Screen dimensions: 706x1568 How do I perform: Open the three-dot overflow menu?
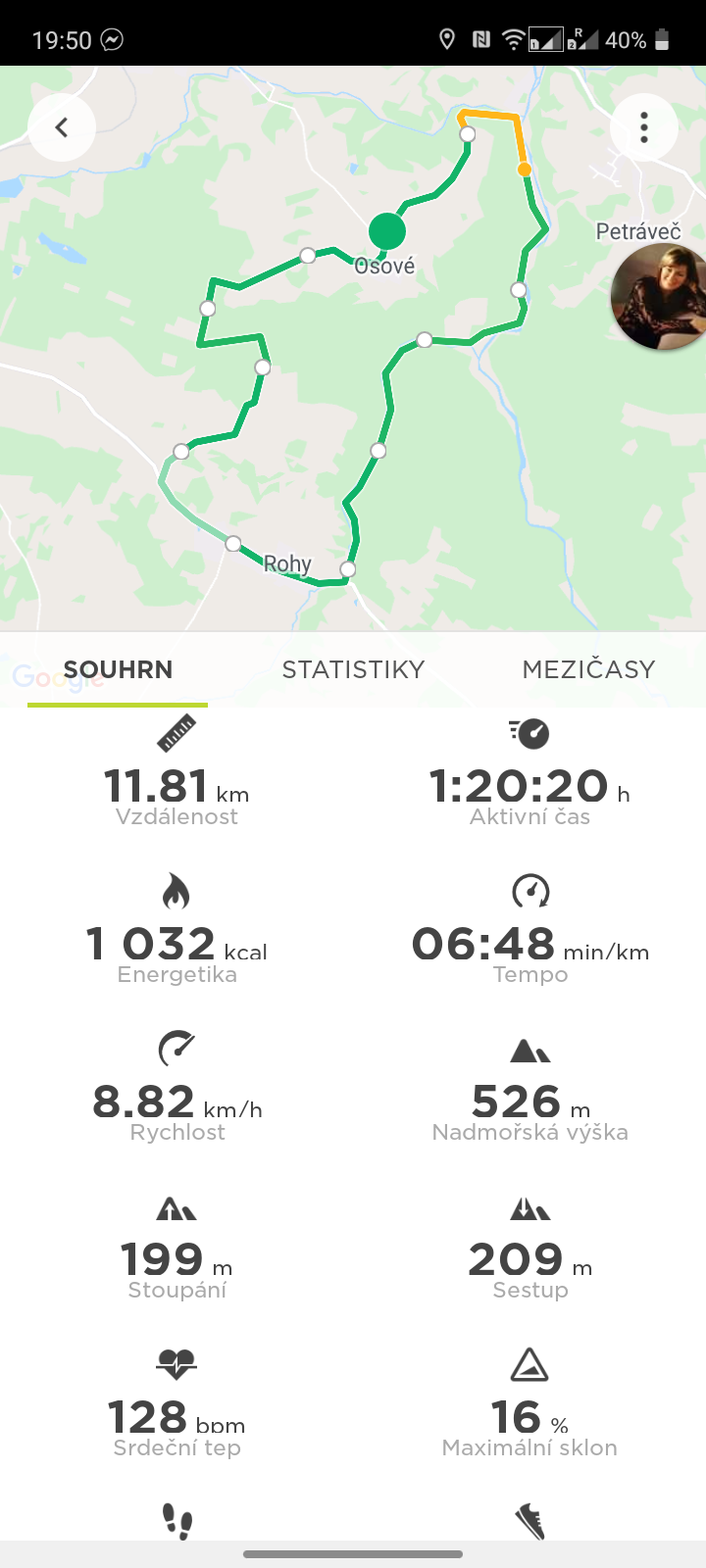tap(644, 127)
